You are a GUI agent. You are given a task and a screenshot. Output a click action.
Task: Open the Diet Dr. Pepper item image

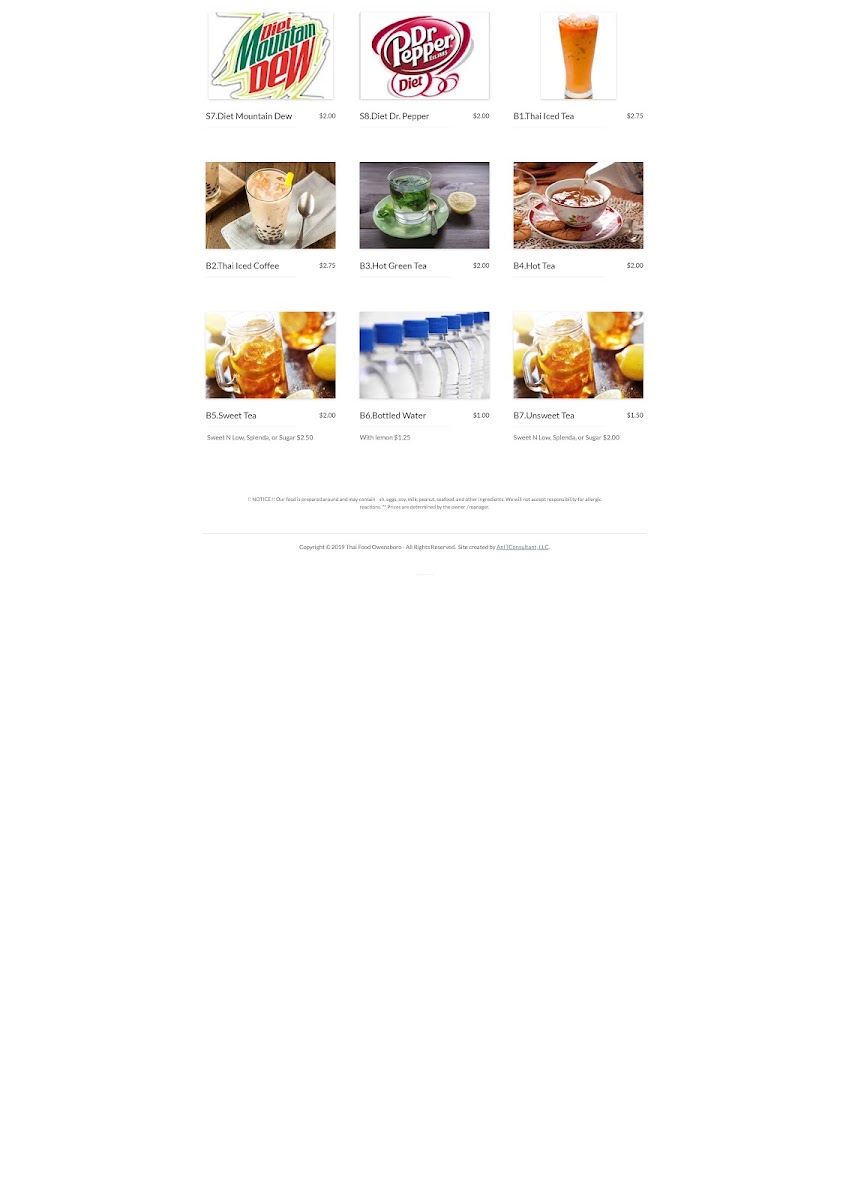(x=424, y=56)
